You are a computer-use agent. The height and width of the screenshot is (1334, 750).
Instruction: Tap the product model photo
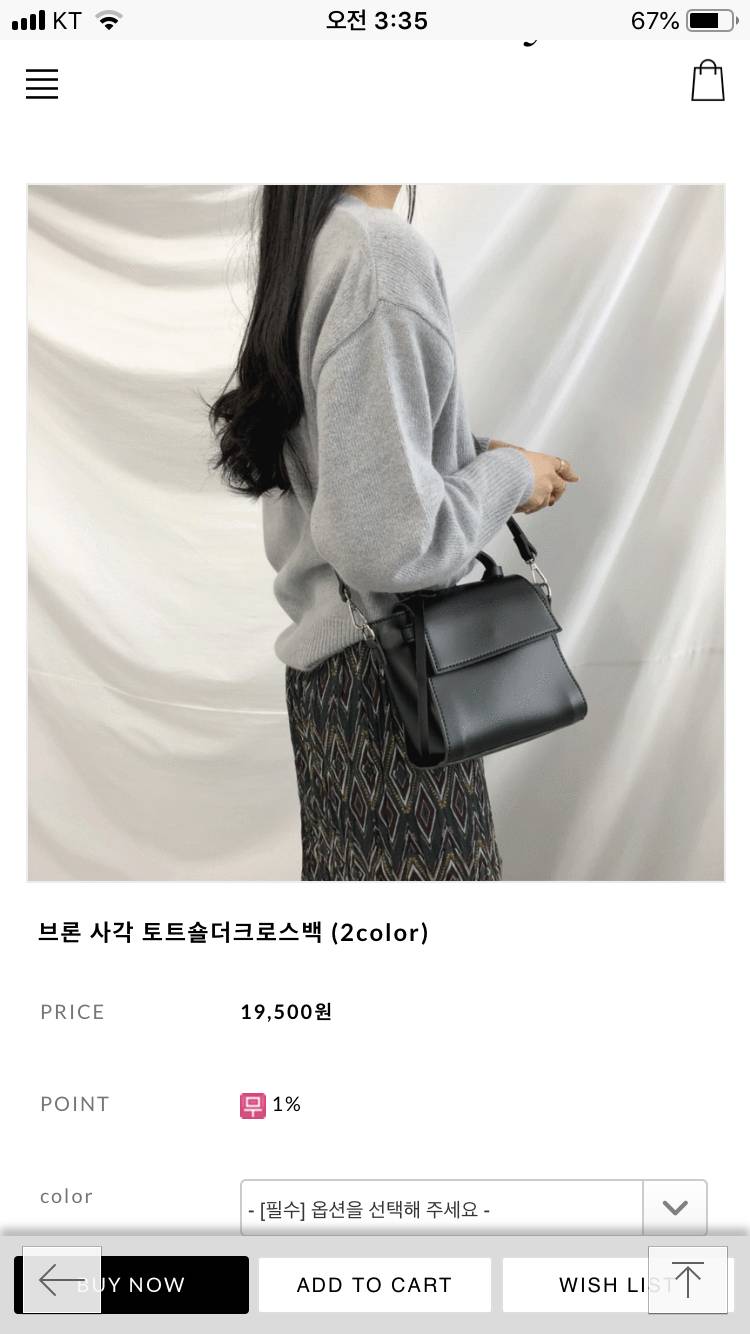click(375, 532)
